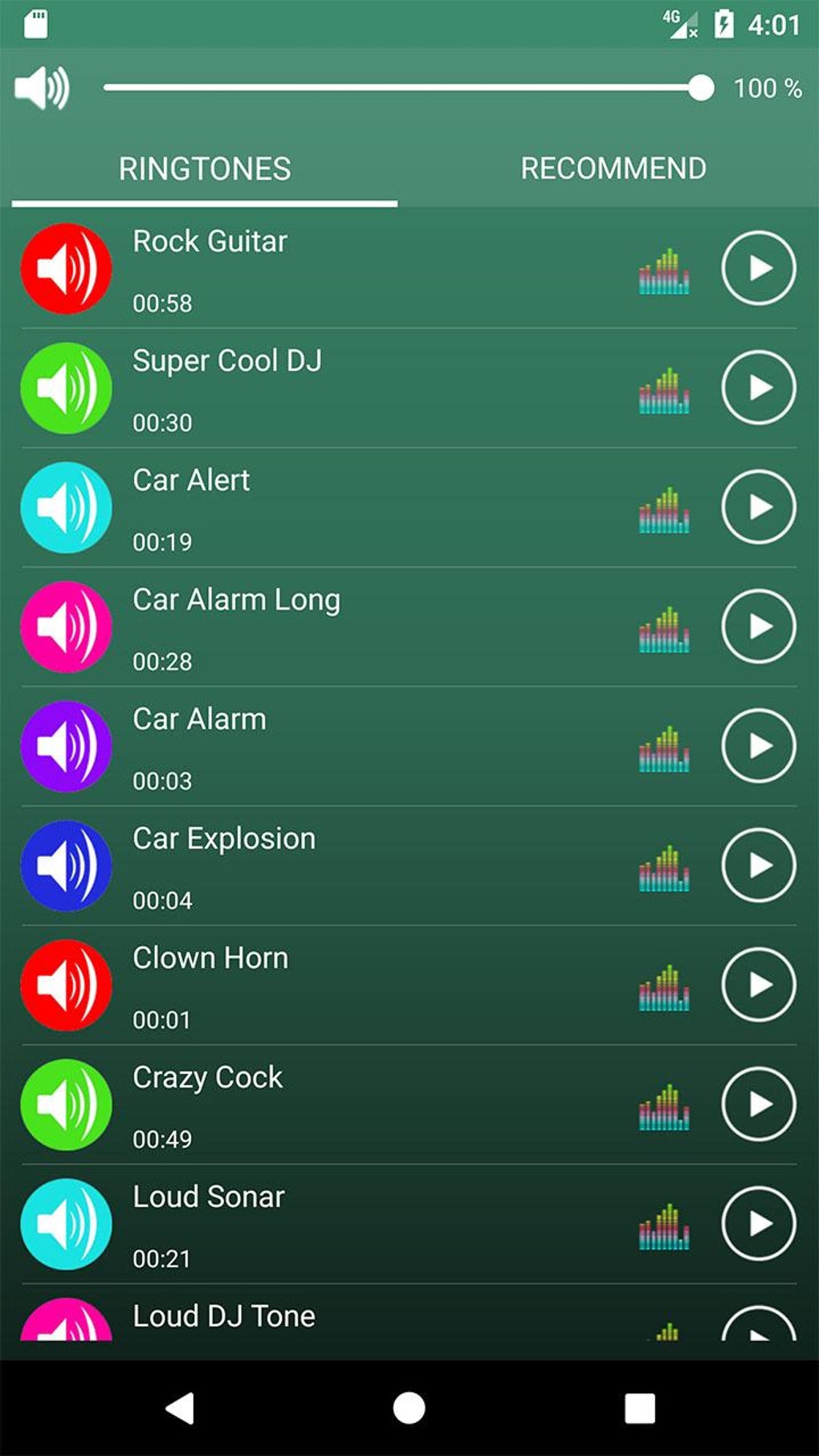Play the Car Alarm Long ringtone
The height and width of the screenshot is (1456, 819).
(x=758, y=626)
